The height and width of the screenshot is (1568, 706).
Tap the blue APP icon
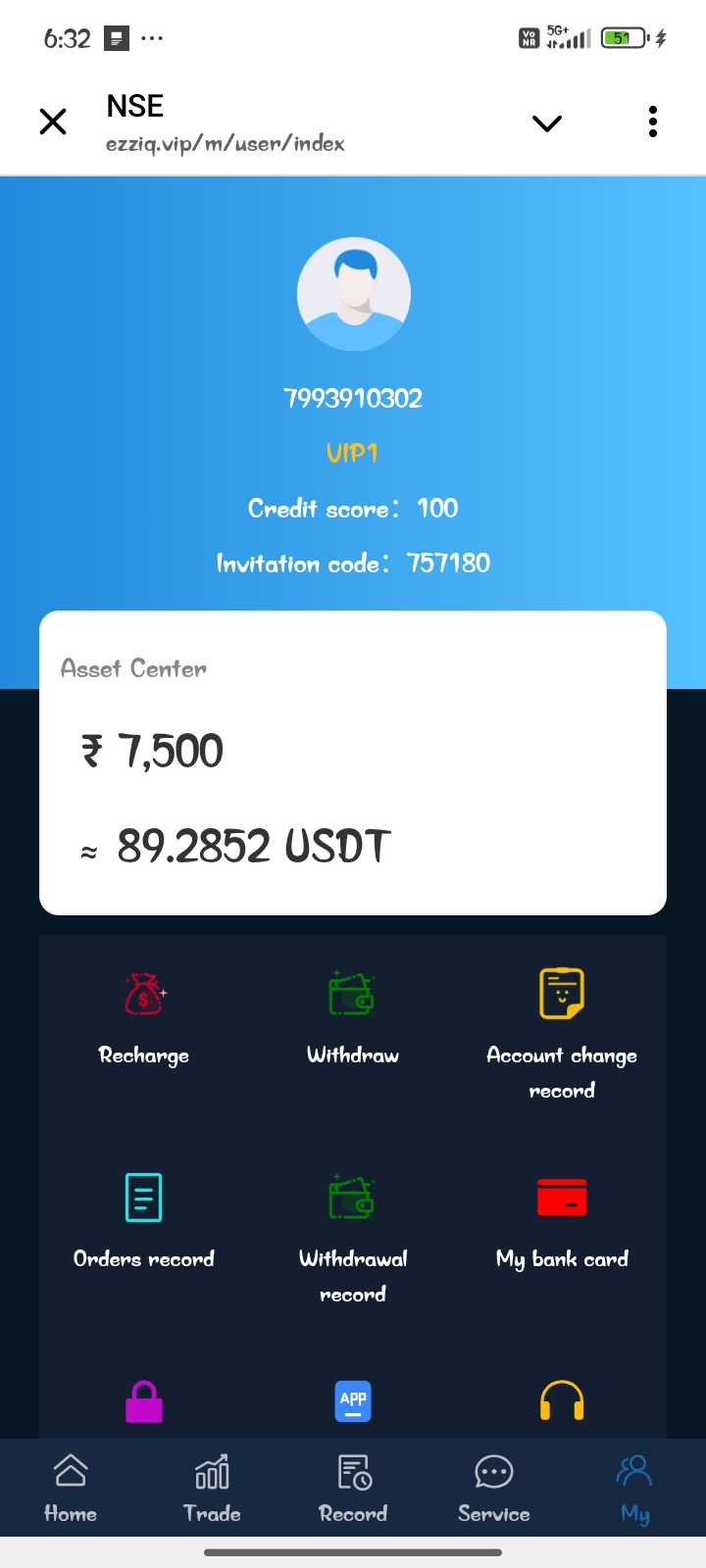pyautogui.click(x=353, y=1401)
